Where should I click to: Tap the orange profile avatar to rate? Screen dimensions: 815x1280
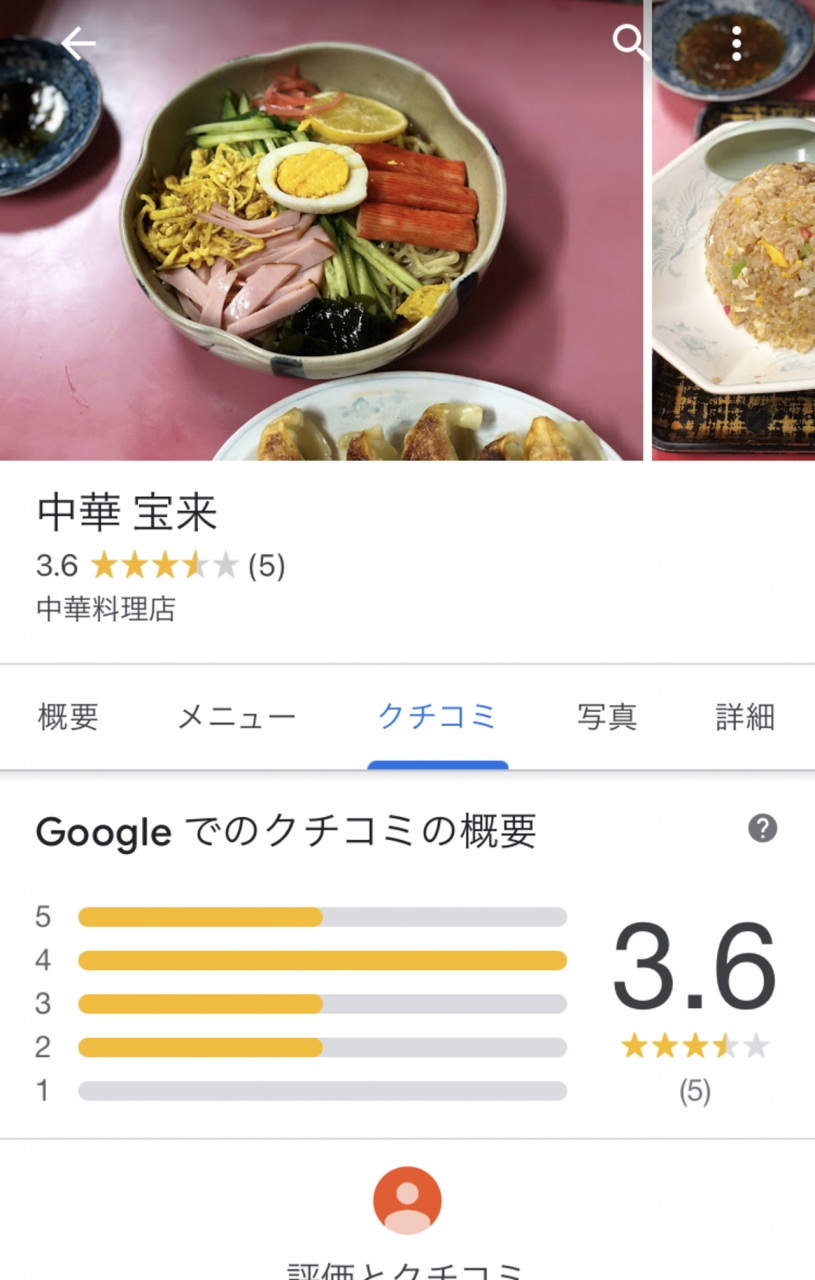point(407,1200)
